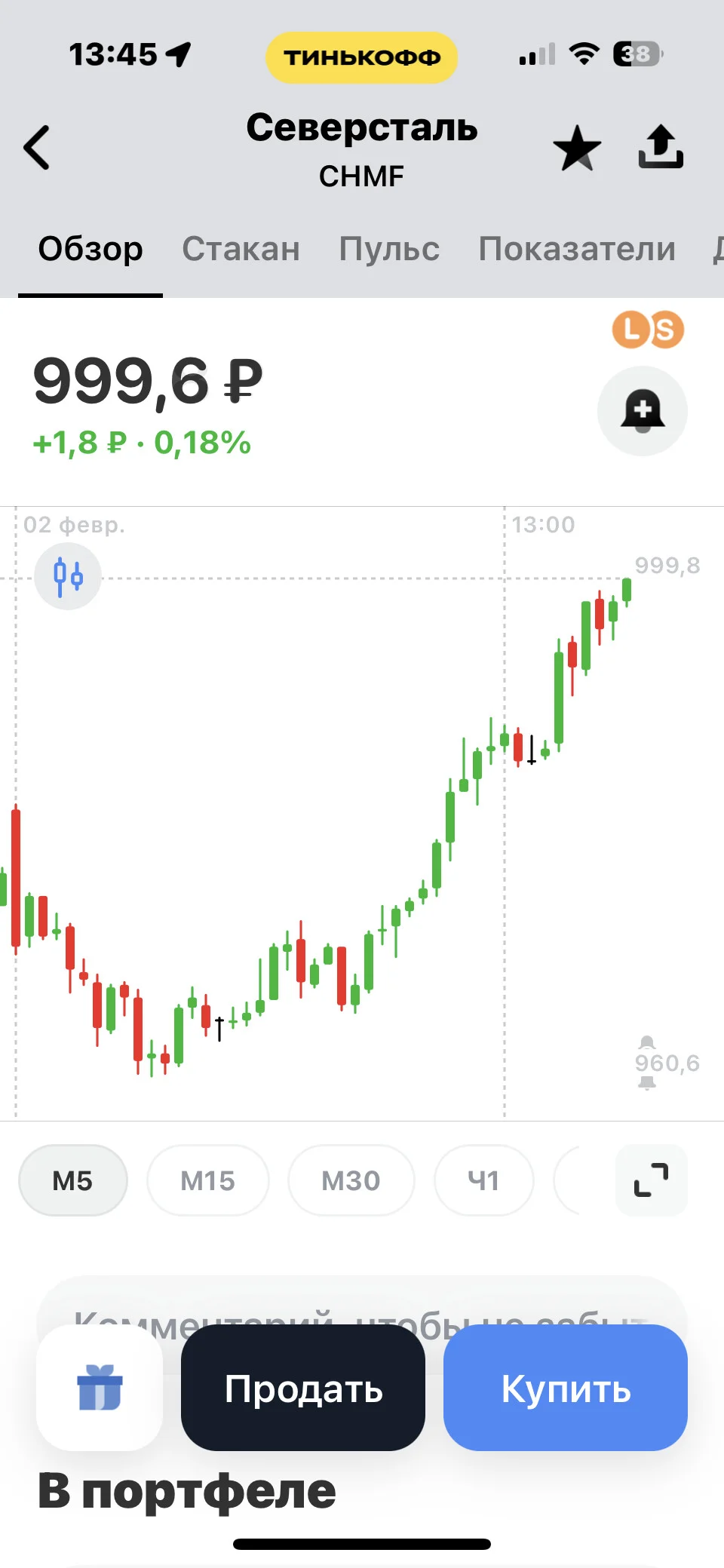Switch to the Показатели tab
The height and width of the screenshot is (1568, 724).
tap(577, 249)
